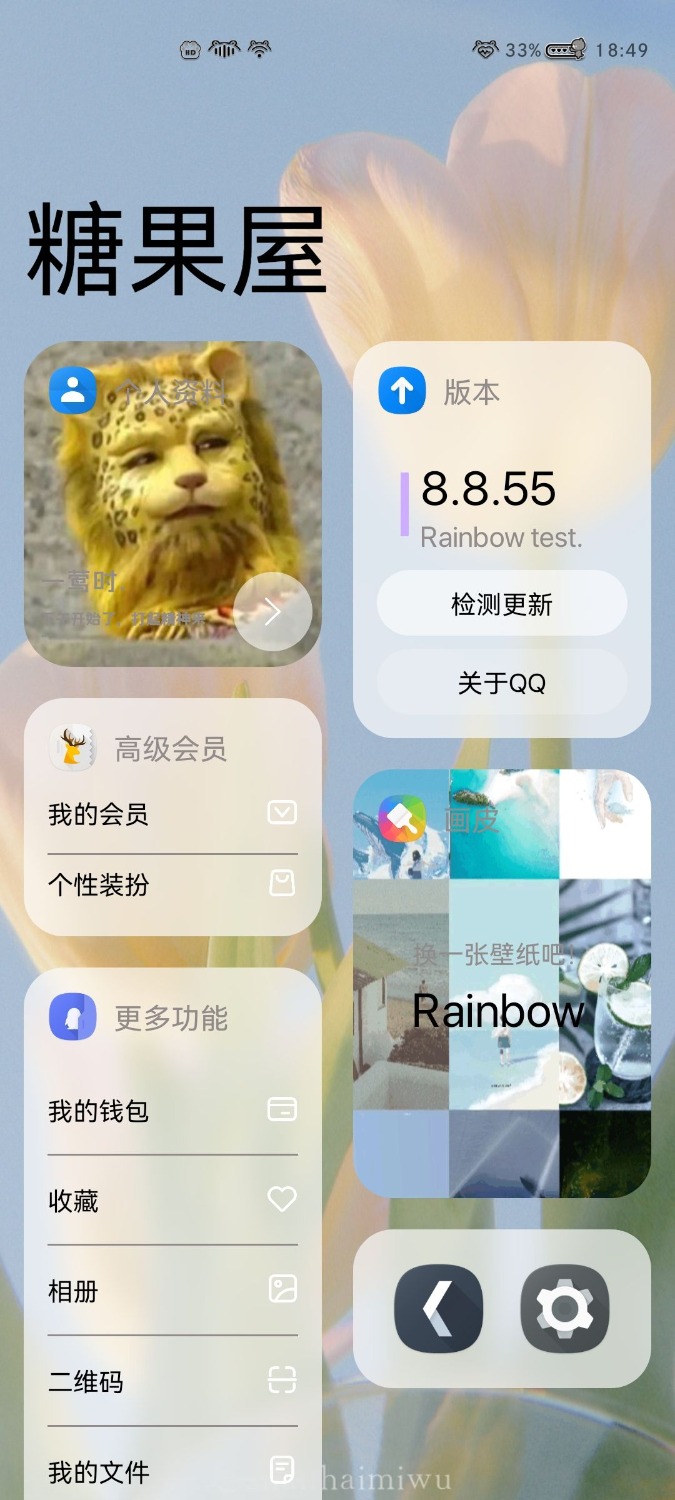The image size is (675, 1500).
Task: Open the personal profile arrow button
Action: pos(272,612)
